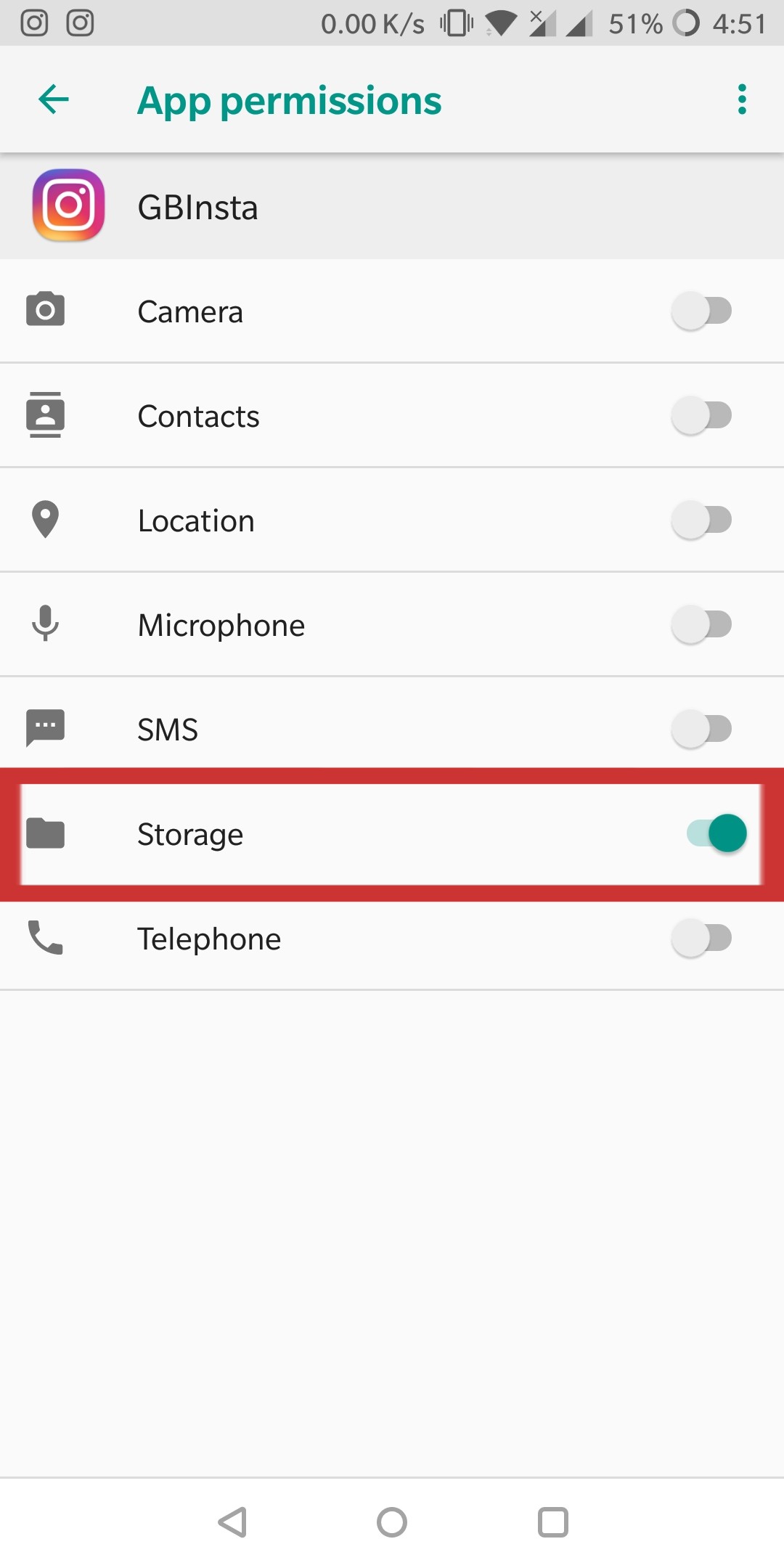Open the three-dot overflow menu
The image size is (784, 1568).
(x=742, y=99)
